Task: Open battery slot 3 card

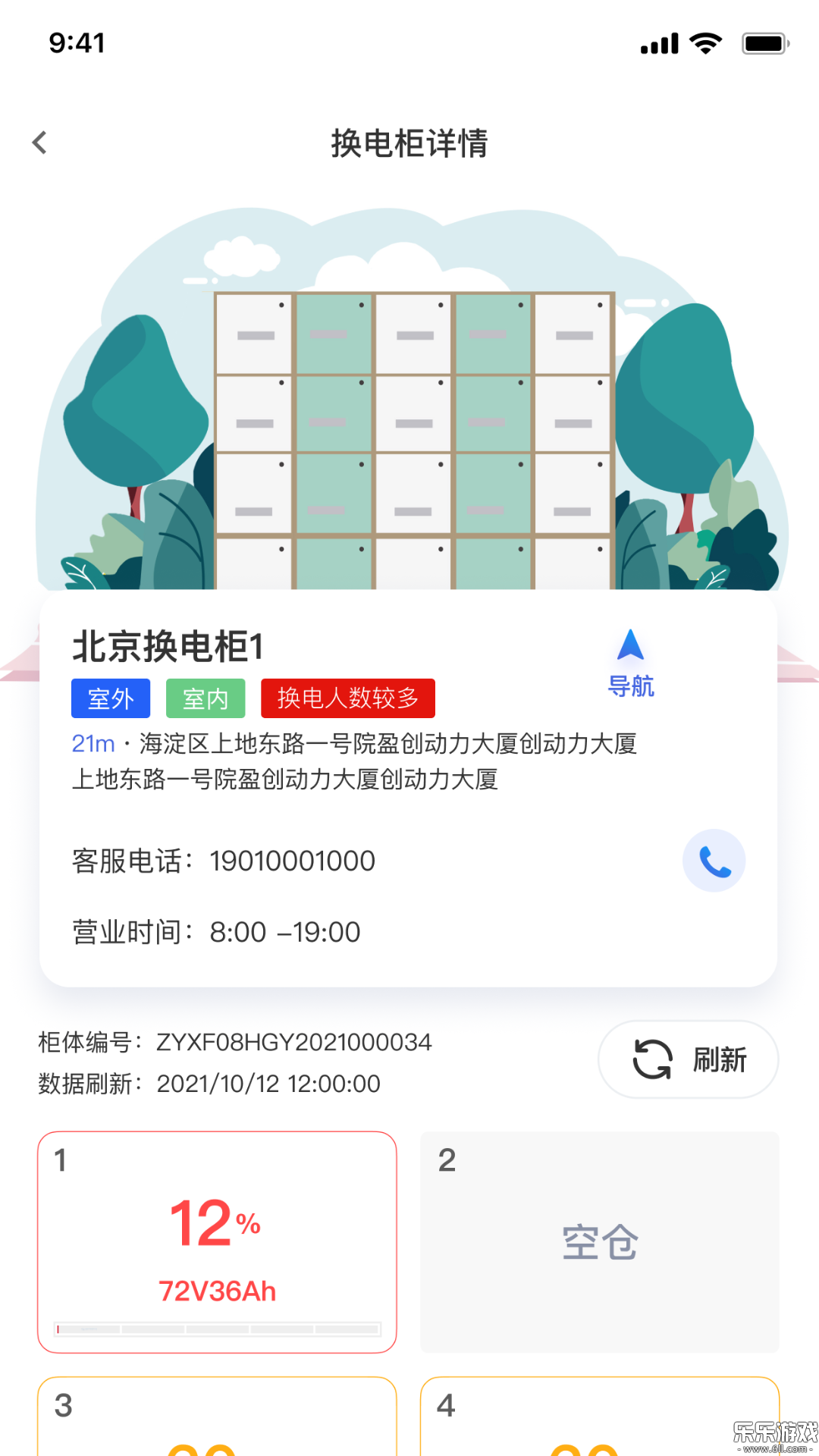Action: (x=217, y=1417)
